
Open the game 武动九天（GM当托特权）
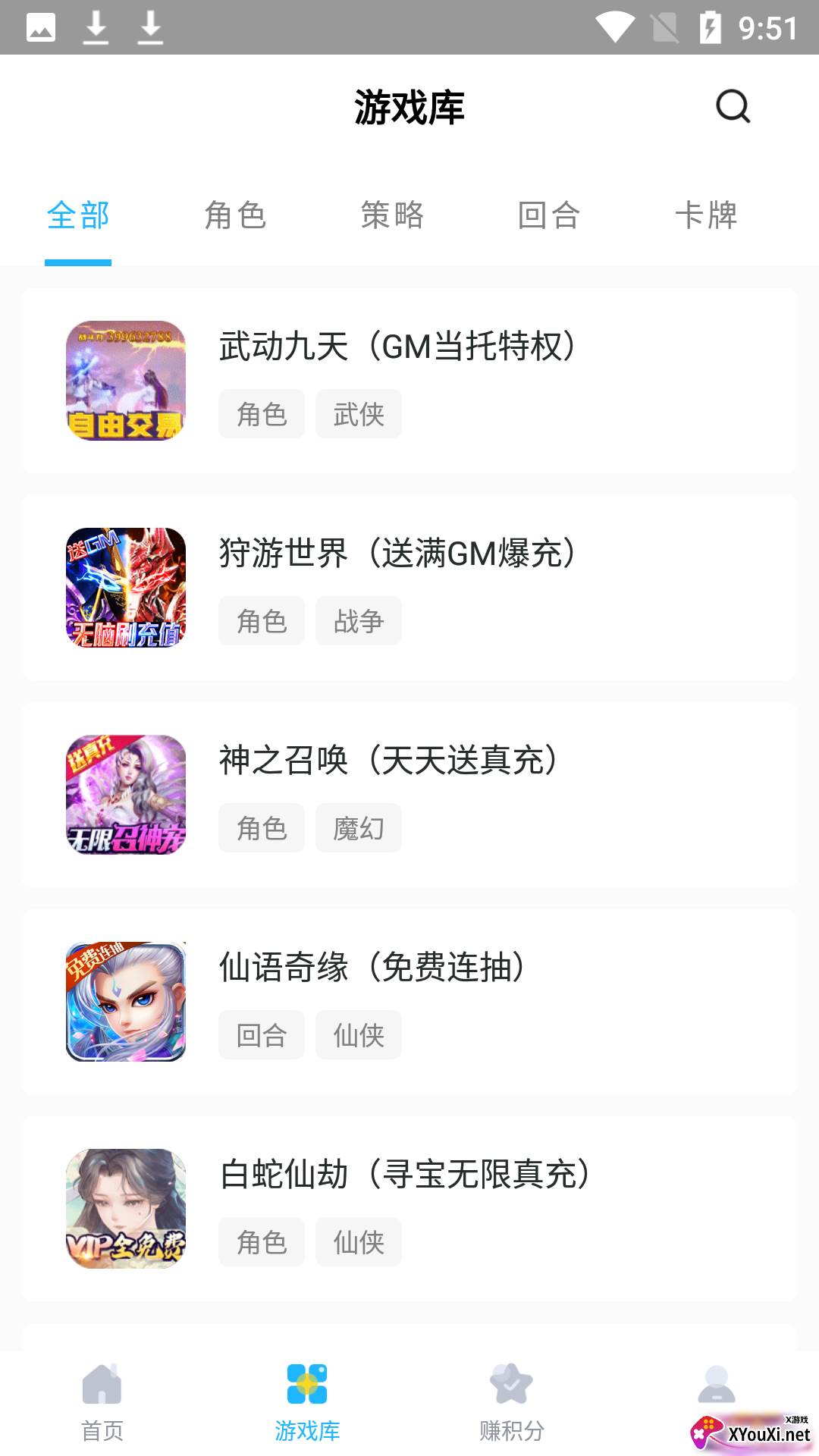point(409,381)
